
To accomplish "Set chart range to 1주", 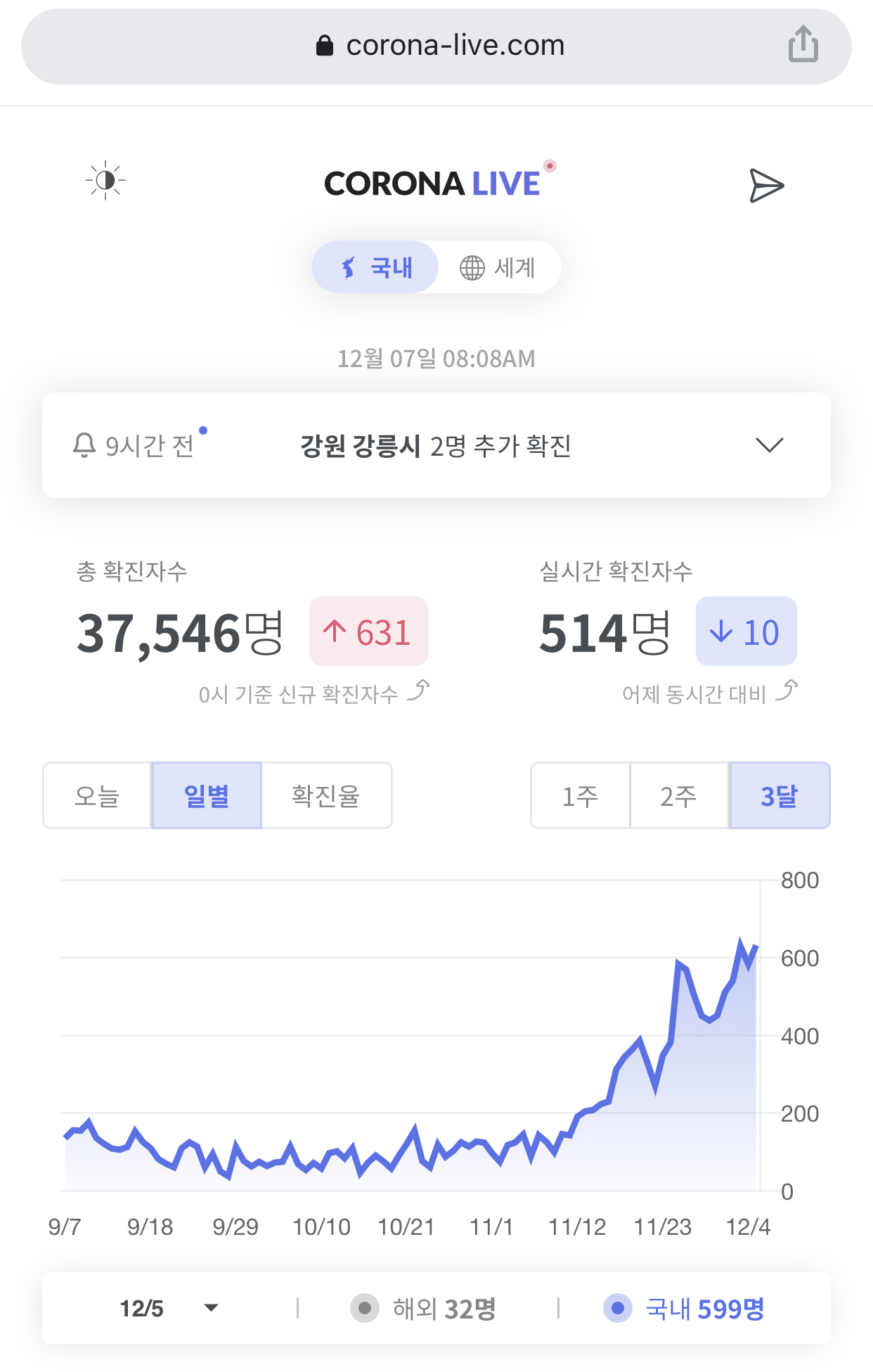I will pyautogui.click(x=581, y=796).
